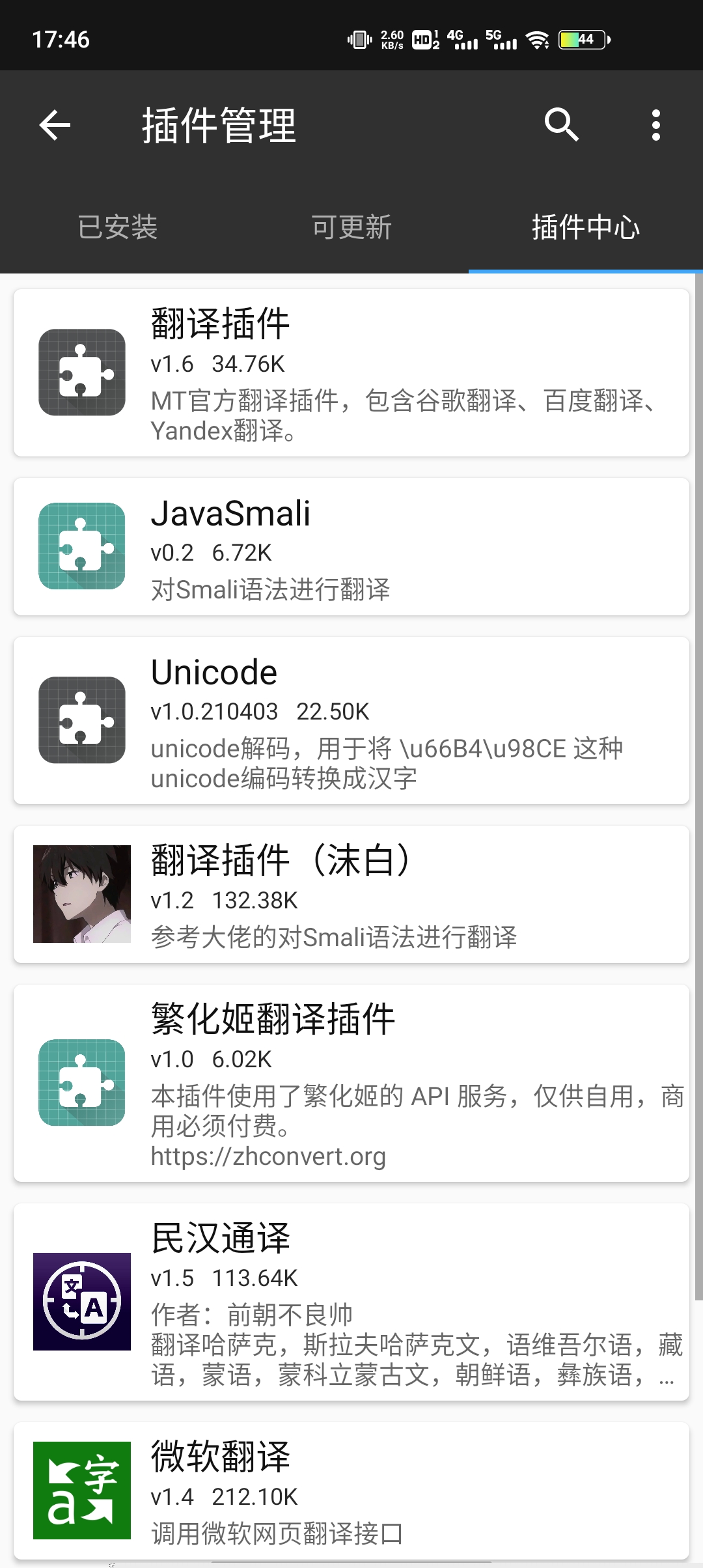Open the 繁化姬翻译插件 card
Viewport: 703px width, 1568px height.
(x=351, y=1083)
